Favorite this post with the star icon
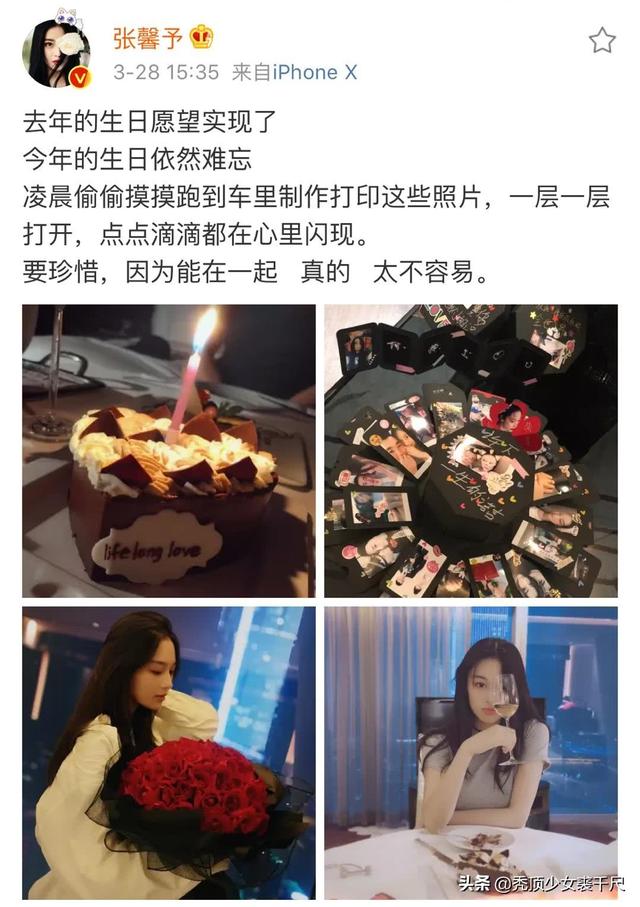 pos(601,41)
